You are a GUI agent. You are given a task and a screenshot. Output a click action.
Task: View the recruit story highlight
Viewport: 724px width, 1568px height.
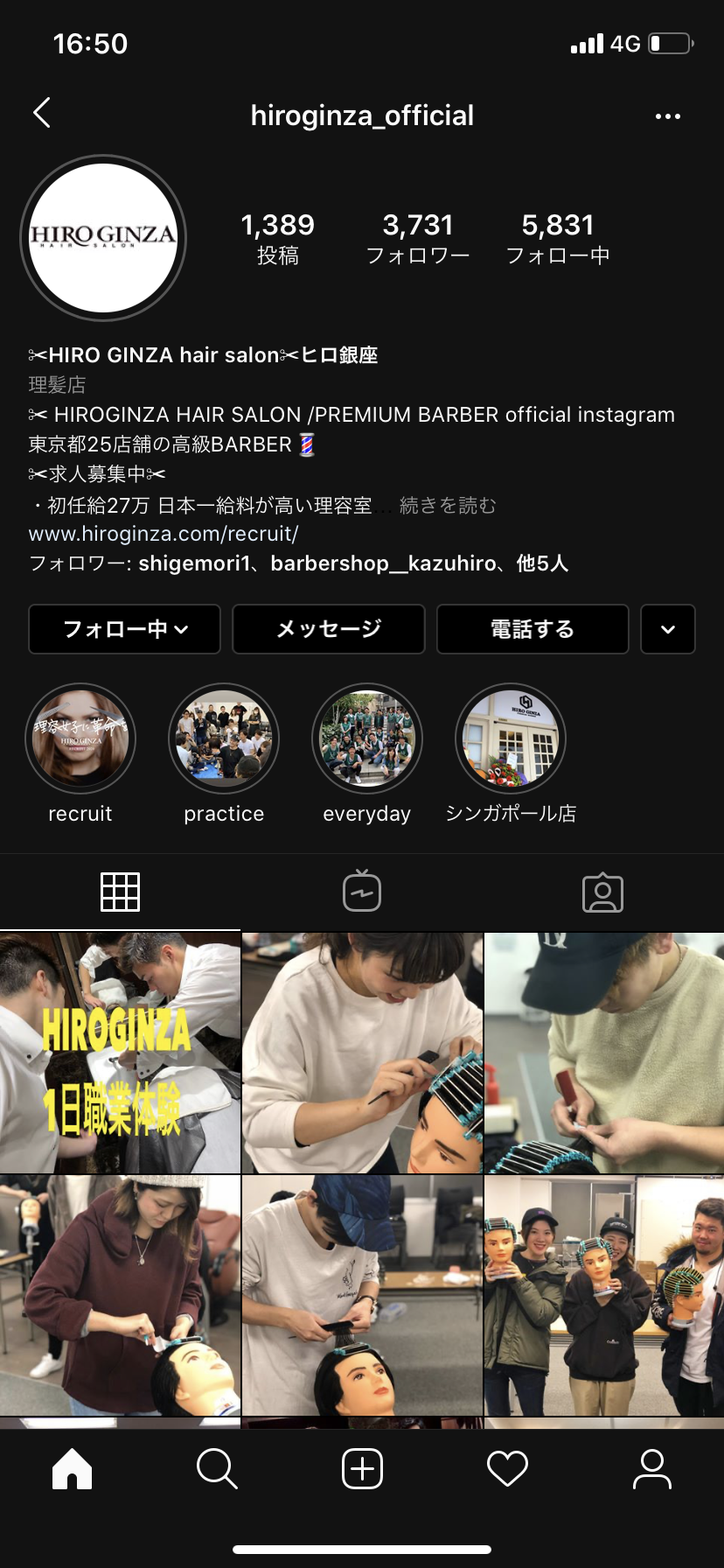click(80, 738)
